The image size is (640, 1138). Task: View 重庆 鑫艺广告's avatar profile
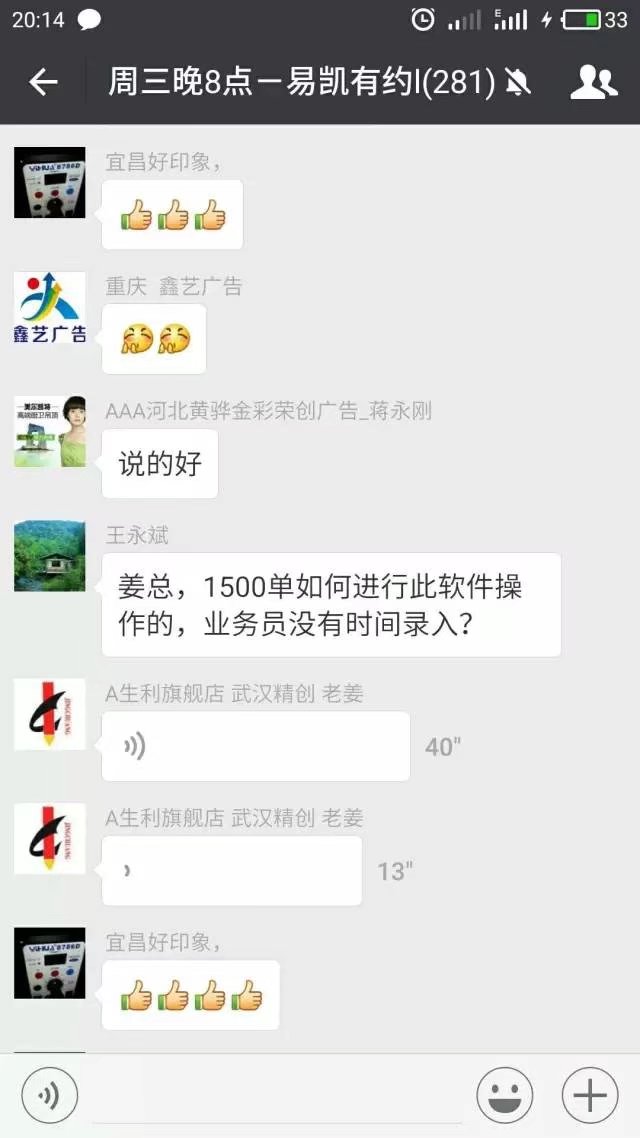click(49, 308)
